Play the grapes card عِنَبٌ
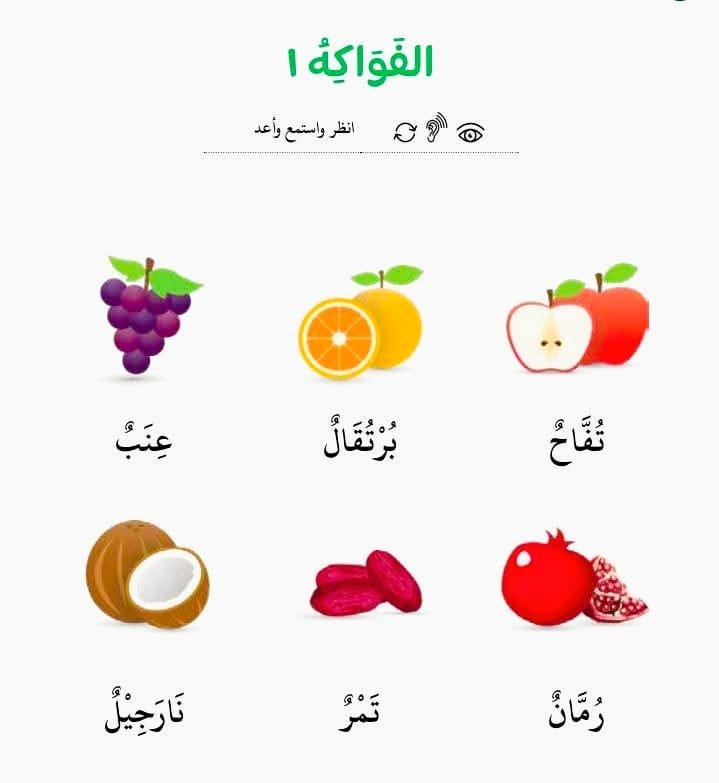719x783 pixels. [x=145, y=318]
